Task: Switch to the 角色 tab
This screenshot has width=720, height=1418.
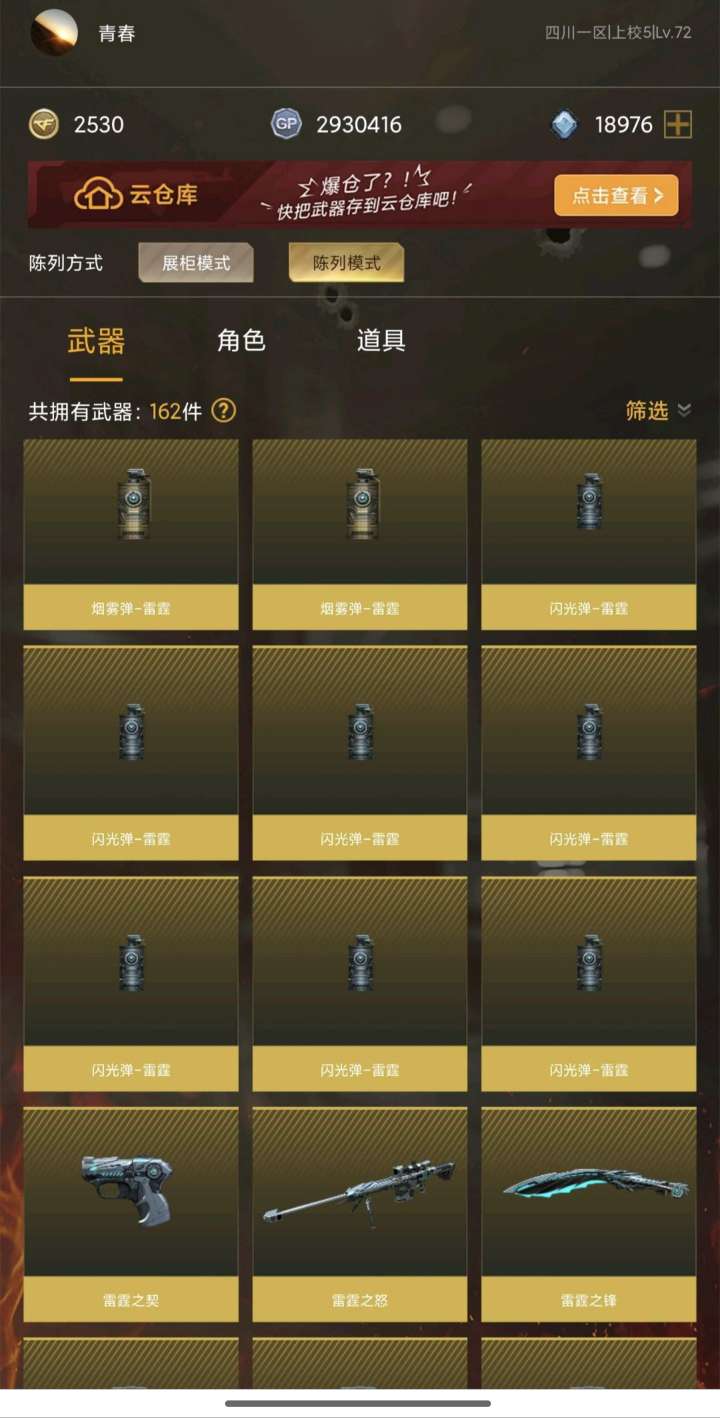Action: coord(241,341)
